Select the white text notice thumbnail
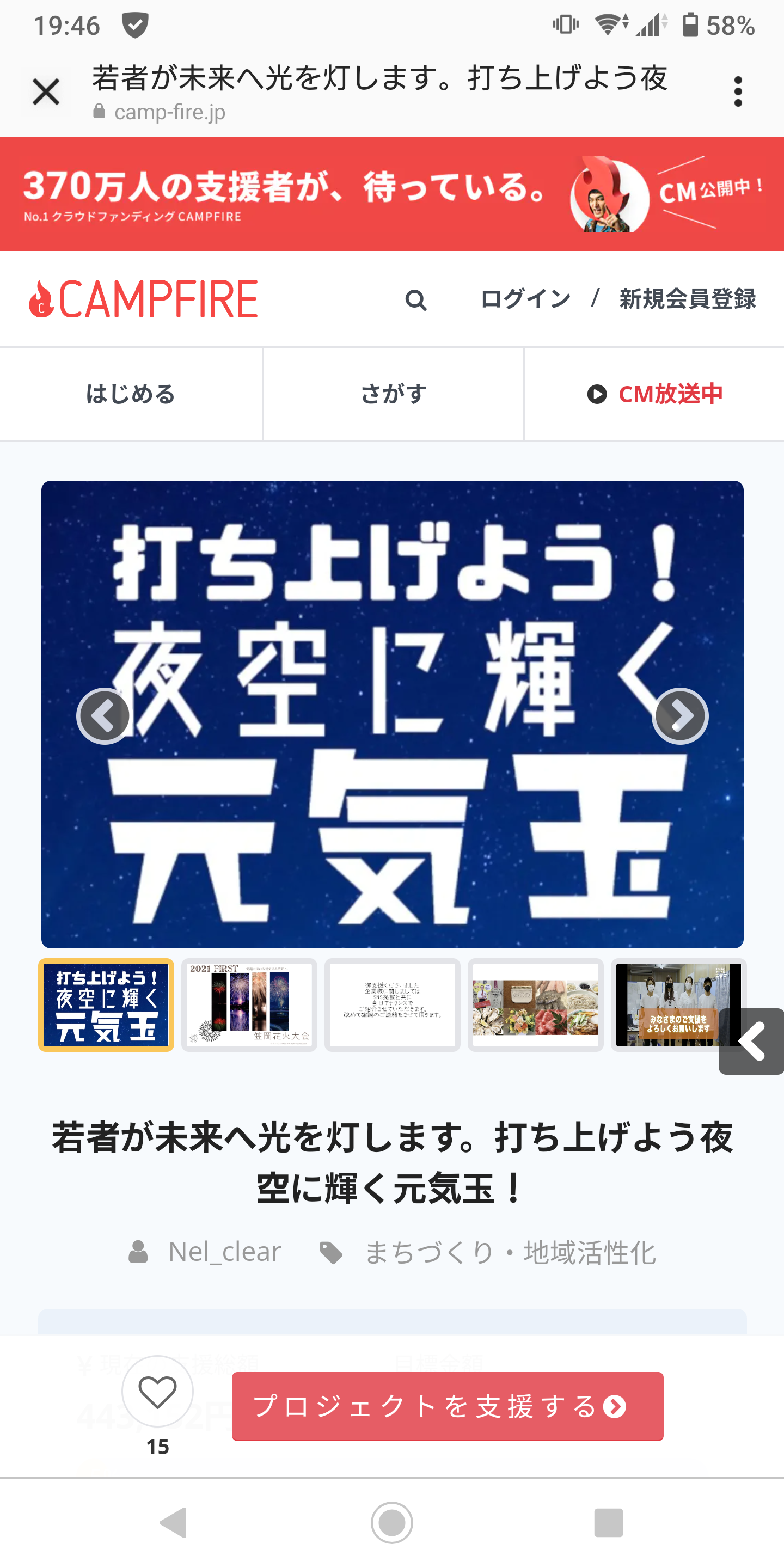 click(392, 1005)
